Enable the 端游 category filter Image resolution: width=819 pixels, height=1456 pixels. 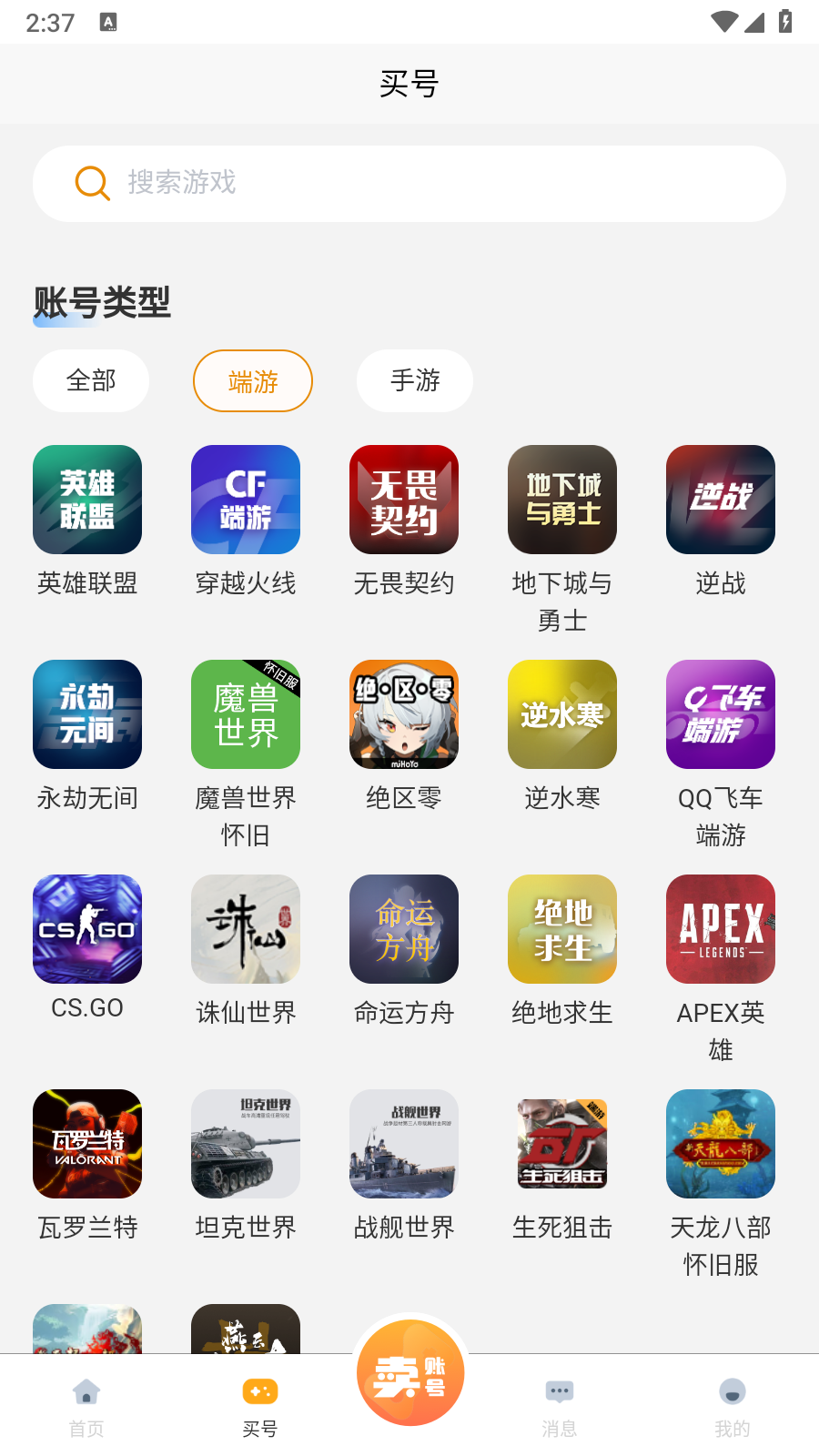pyautogui.click(x=252, y=381)
